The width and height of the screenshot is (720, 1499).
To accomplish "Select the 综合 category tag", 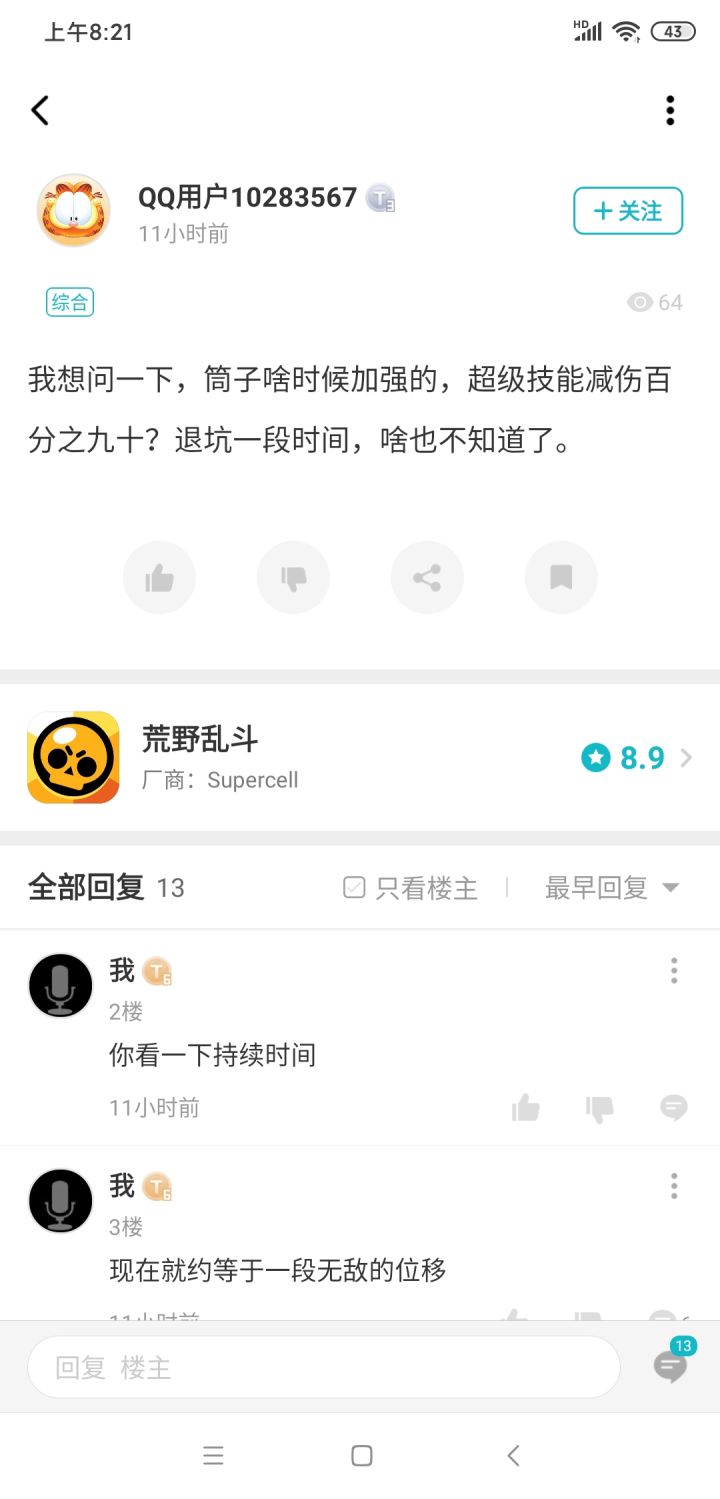I will point(69,302).
